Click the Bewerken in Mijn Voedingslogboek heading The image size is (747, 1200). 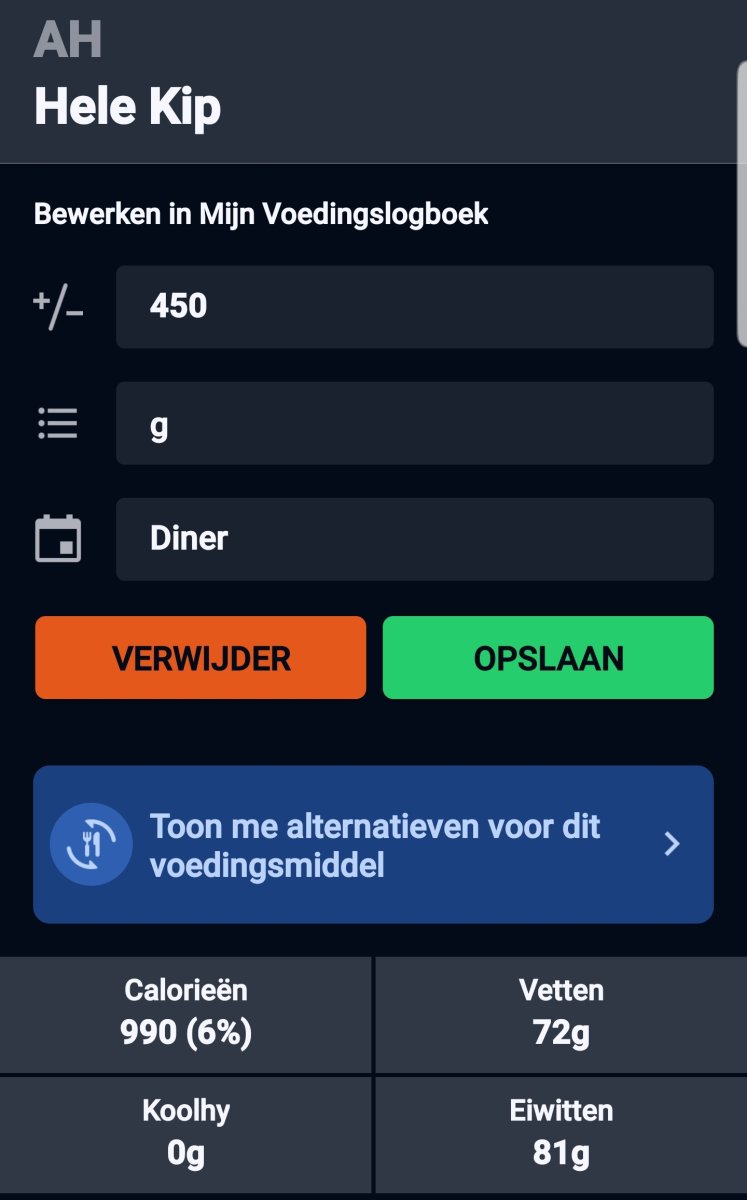point(259,213)
